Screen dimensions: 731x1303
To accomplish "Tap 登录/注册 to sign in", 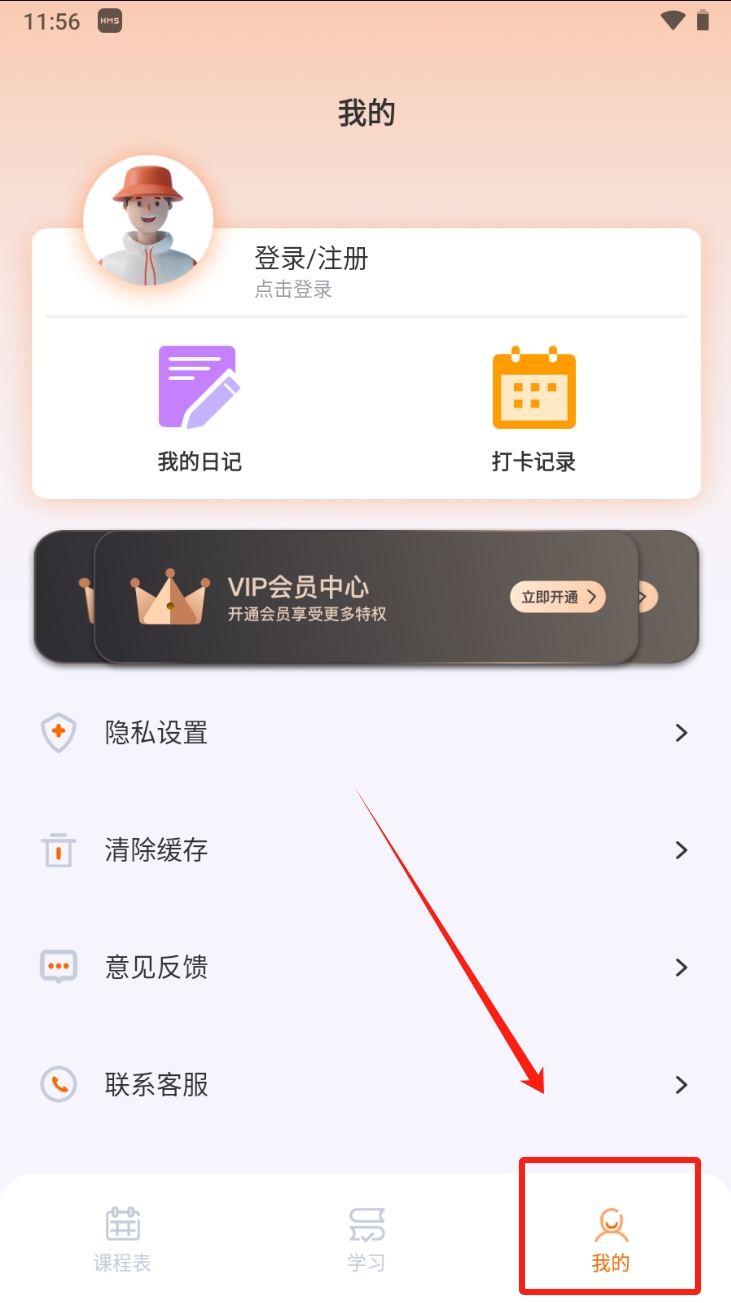I will (311, 259).
